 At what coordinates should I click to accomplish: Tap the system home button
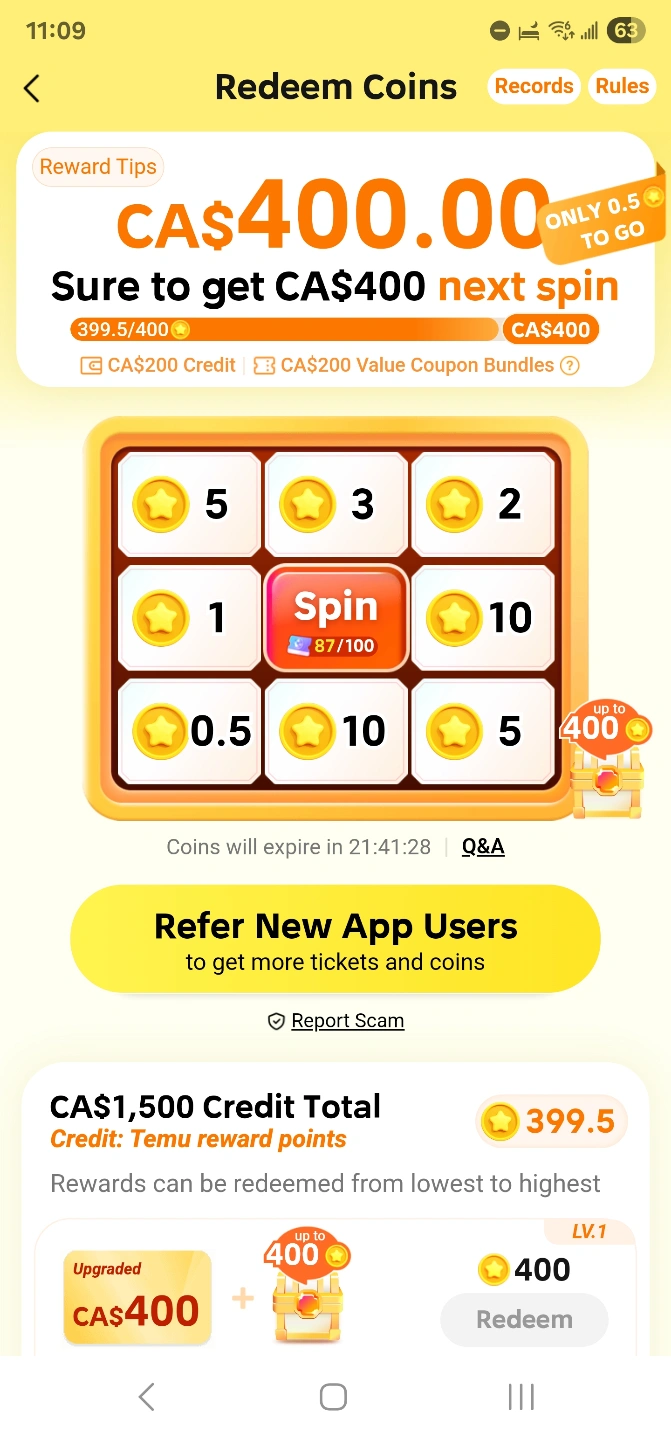(x=333, y=1397)
